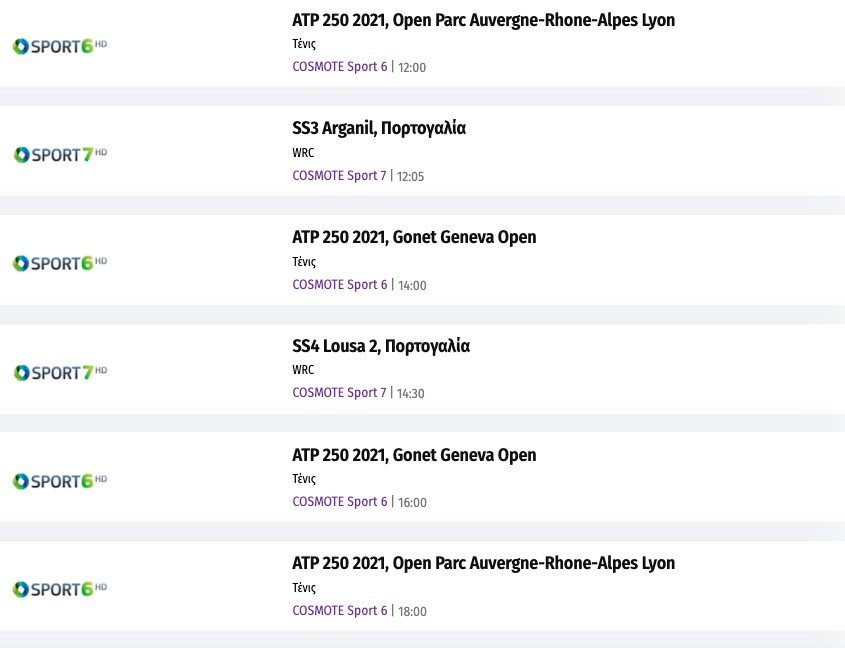Select the 14:00 Gonet Geneva Open broadcast
Image resolution: width=845 pixels, height=648 pixels.
coord(414,238)
